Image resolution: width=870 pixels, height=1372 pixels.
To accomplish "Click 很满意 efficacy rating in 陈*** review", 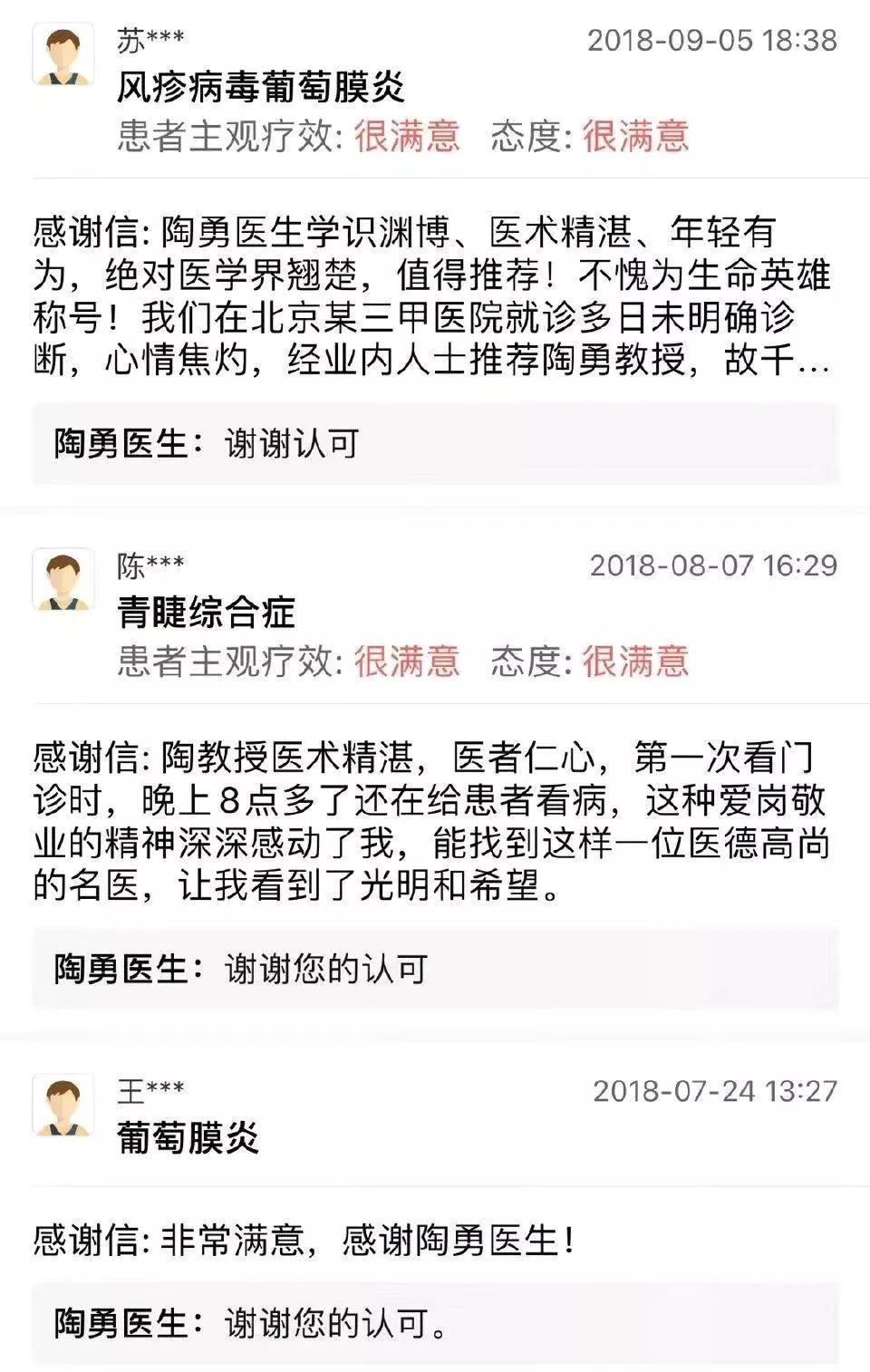I will (x=406, y=661).
